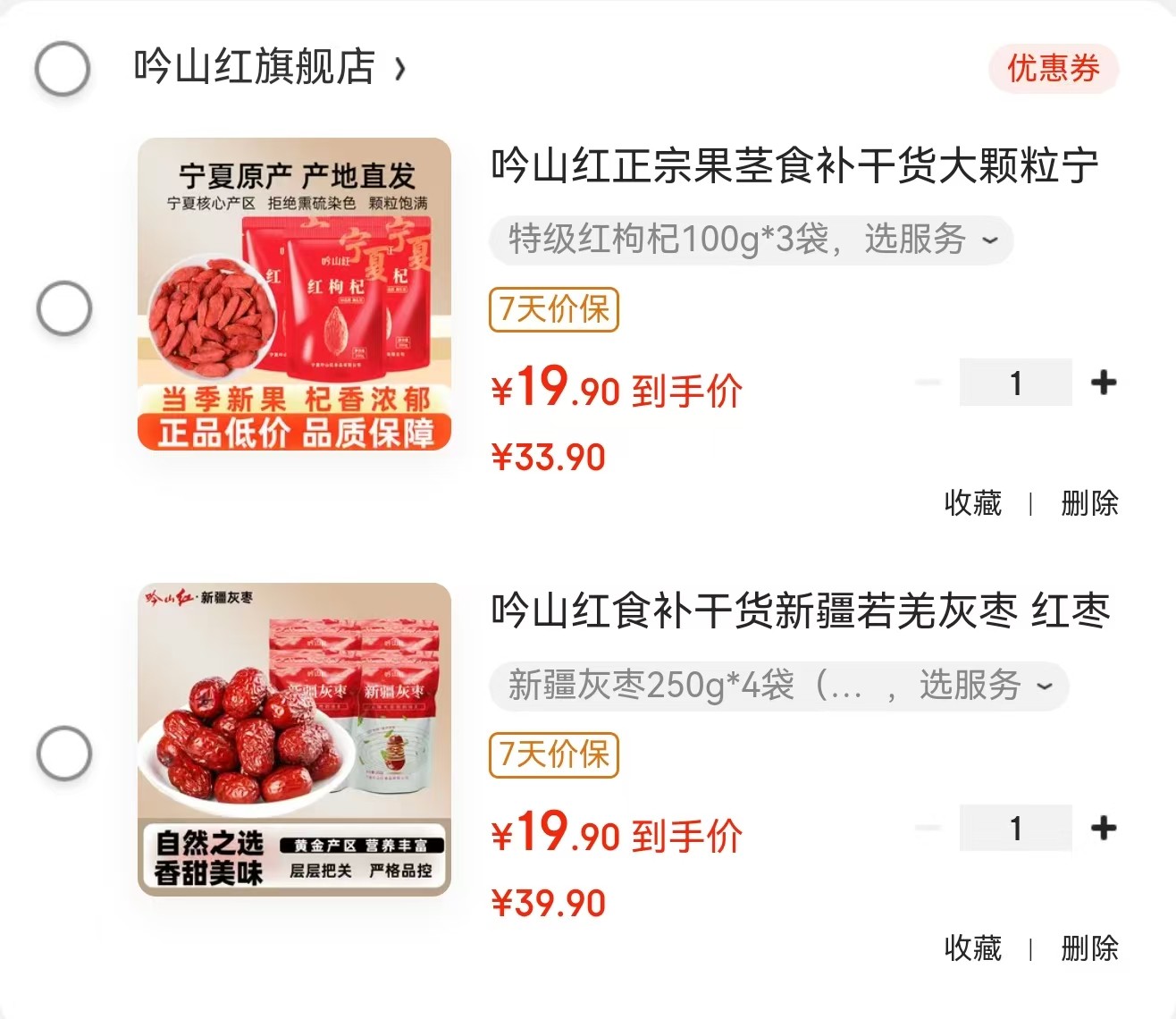1176x1019 pixels.
Task: Open the 吟山红正宗果茎食补干货 product title
Action: tap(794, 166)
